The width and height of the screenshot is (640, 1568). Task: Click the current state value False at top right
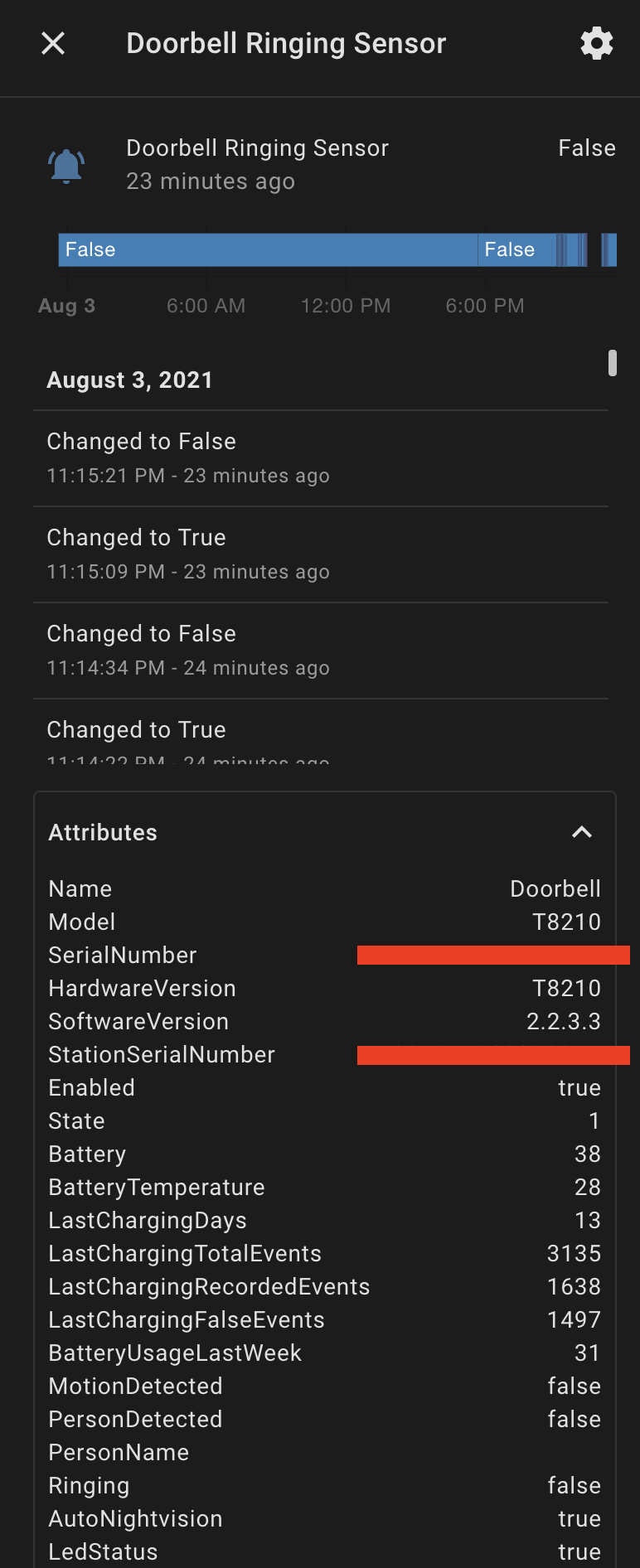click(x=586, y=148)
